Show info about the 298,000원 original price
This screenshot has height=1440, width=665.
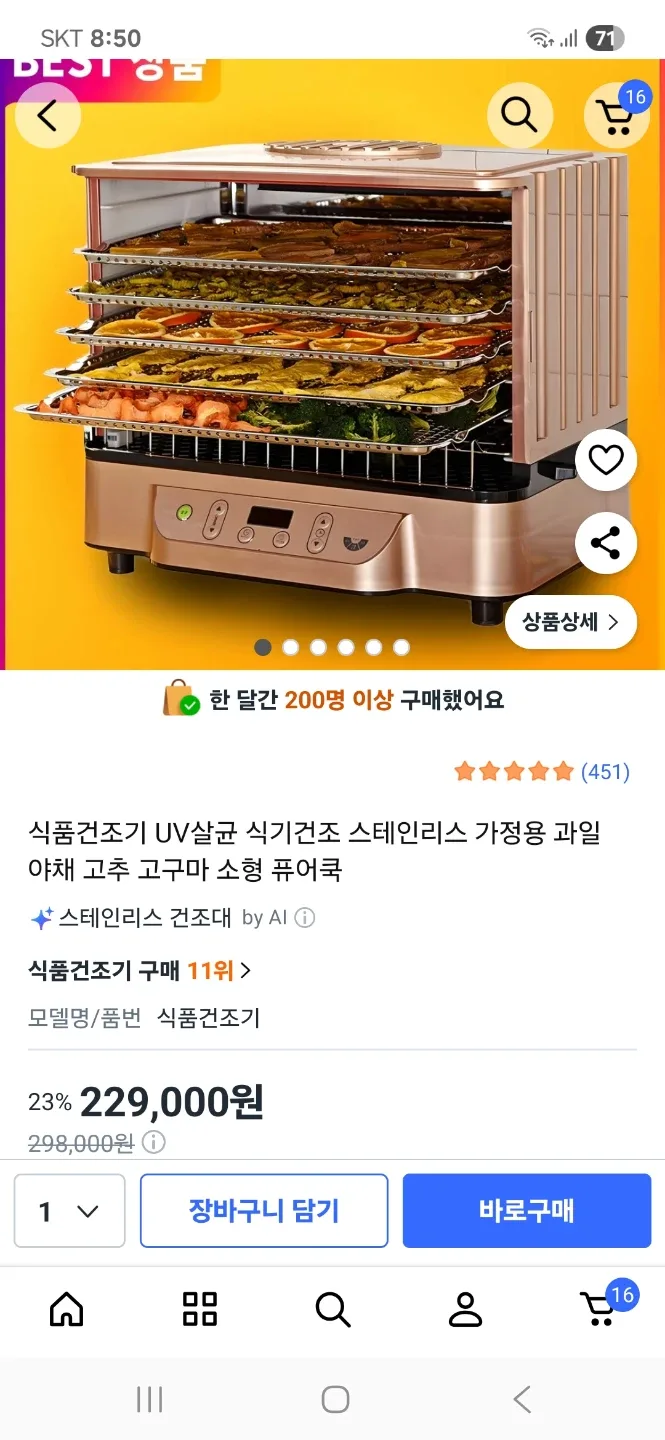click(154, 1142)
